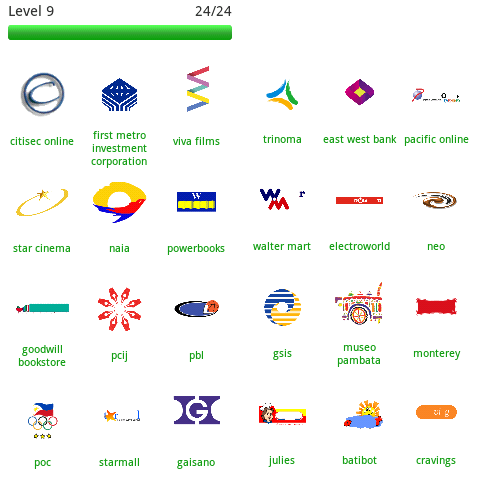The image size is (478, 483).
Task: Select the Pacific Online logo tile
Action: (436, 96)
